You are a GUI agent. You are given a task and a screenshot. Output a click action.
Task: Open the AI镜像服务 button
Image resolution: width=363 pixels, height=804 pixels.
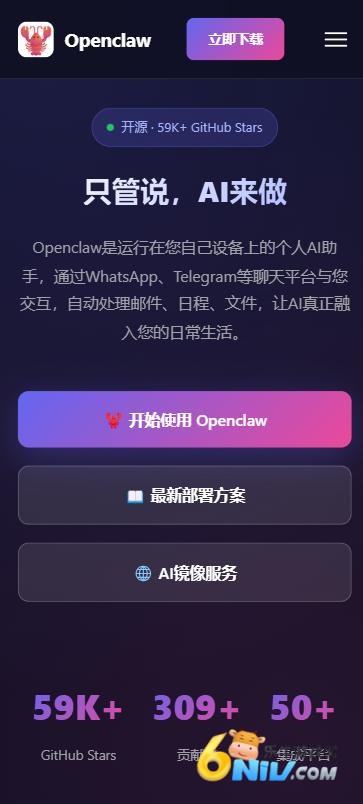(185, 572)
